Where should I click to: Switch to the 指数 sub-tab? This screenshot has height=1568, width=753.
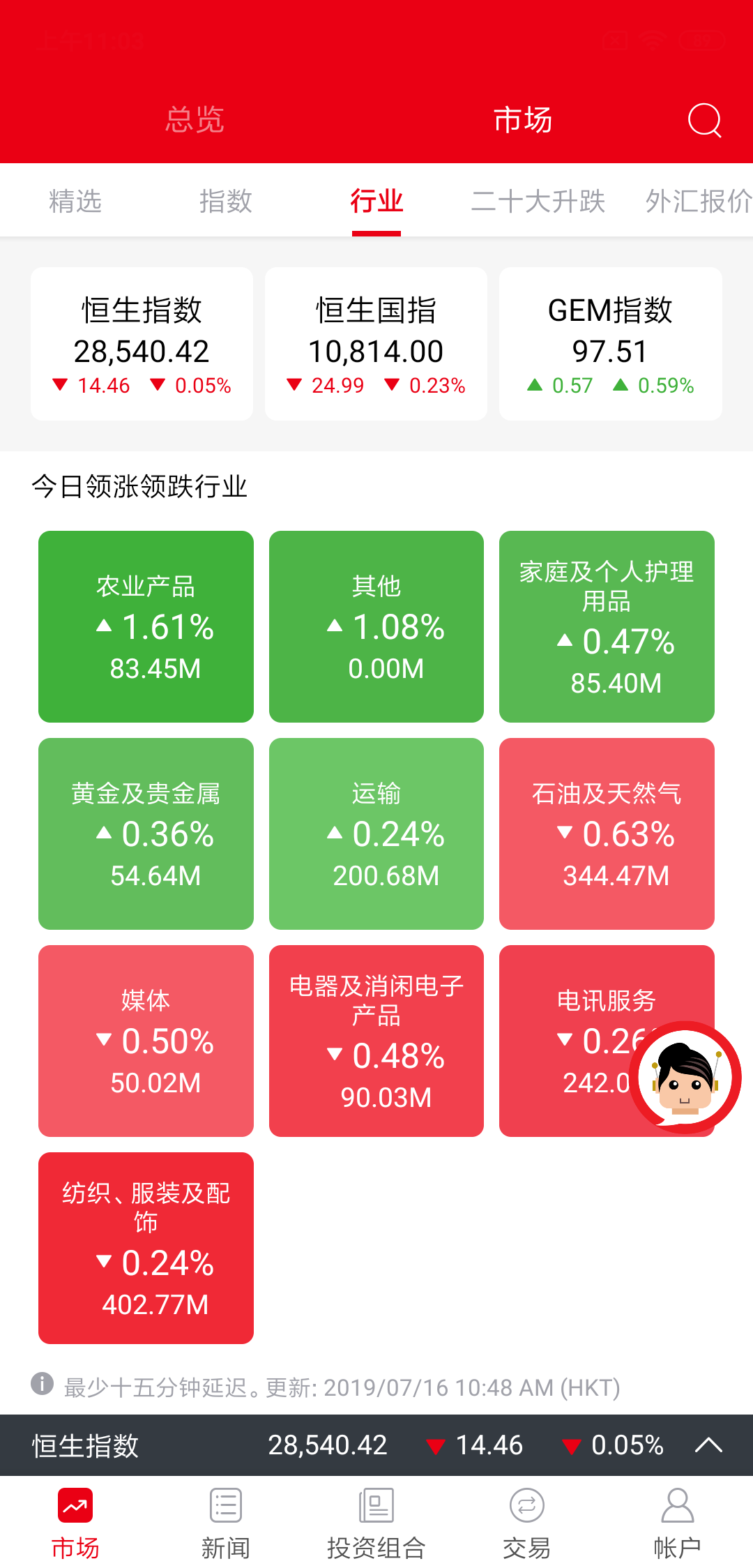(x=225, y=202)
